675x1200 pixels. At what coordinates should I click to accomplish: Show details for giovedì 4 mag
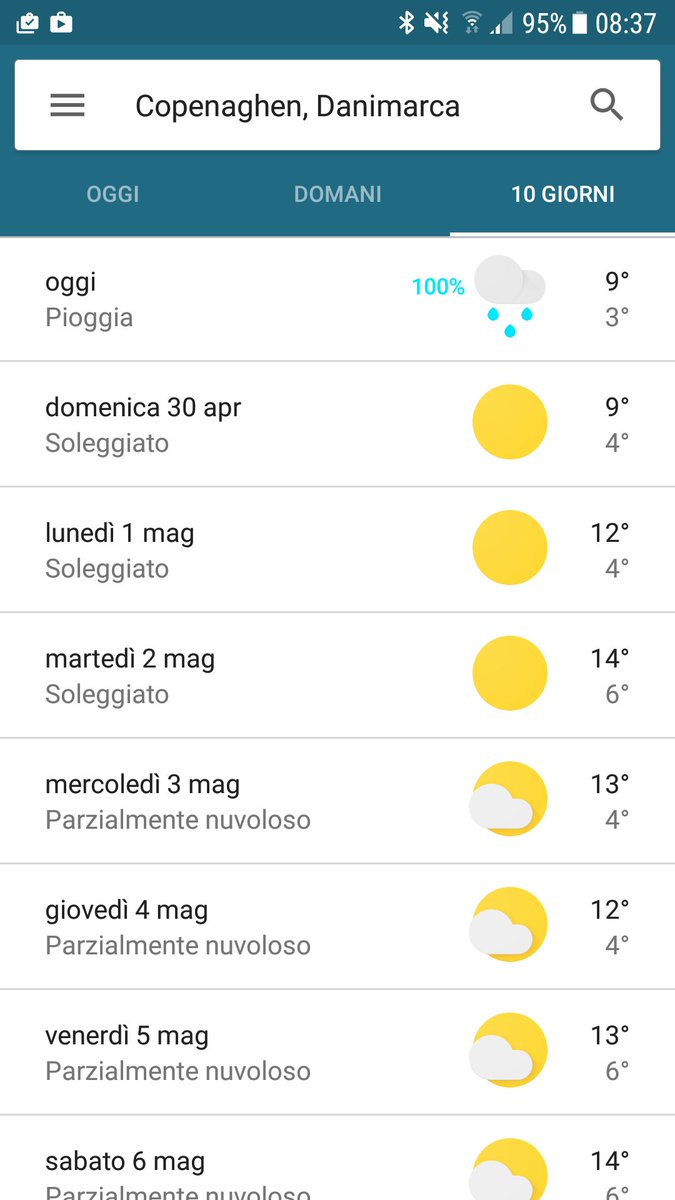pos(337,927)
